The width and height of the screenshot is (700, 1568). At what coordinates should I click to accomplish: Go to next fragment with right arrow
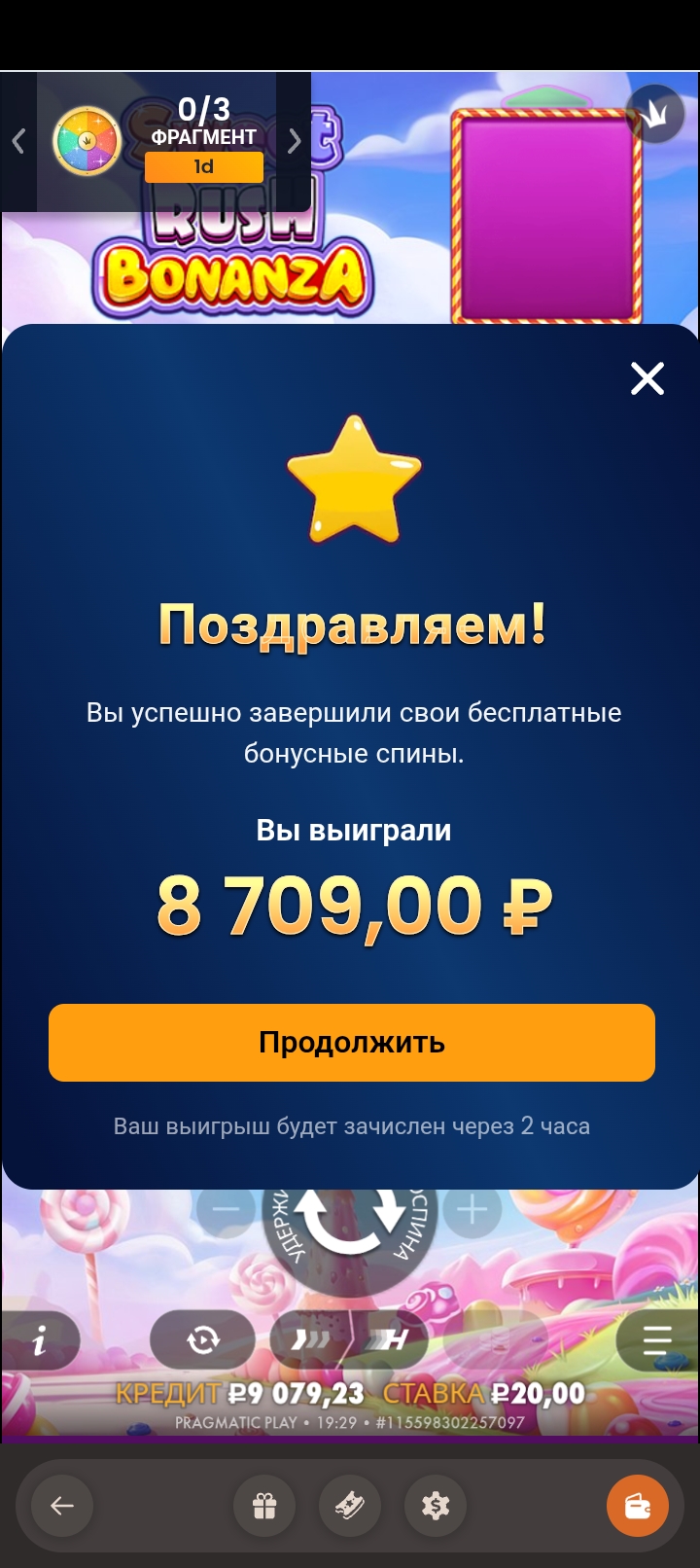tap(294, 142)
